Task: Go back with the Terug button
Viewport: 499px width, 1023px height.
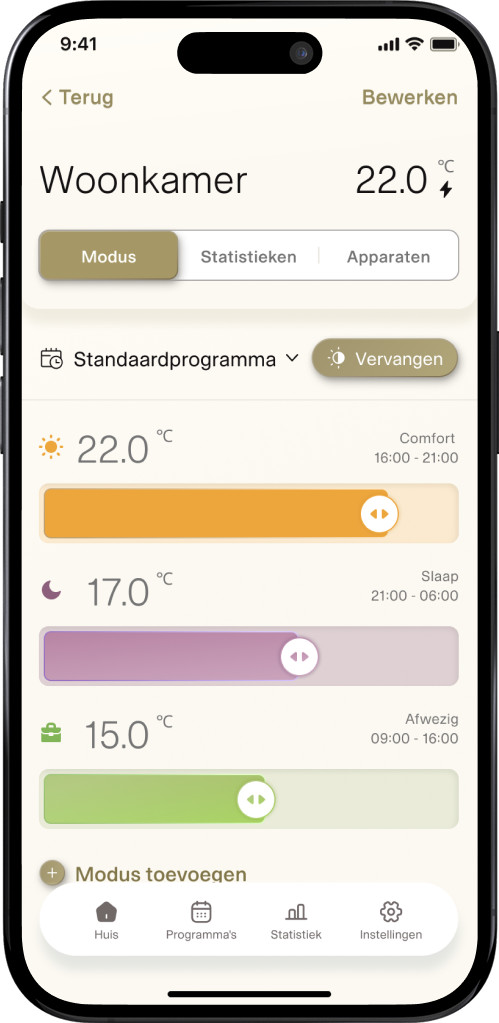Action: 77,97
